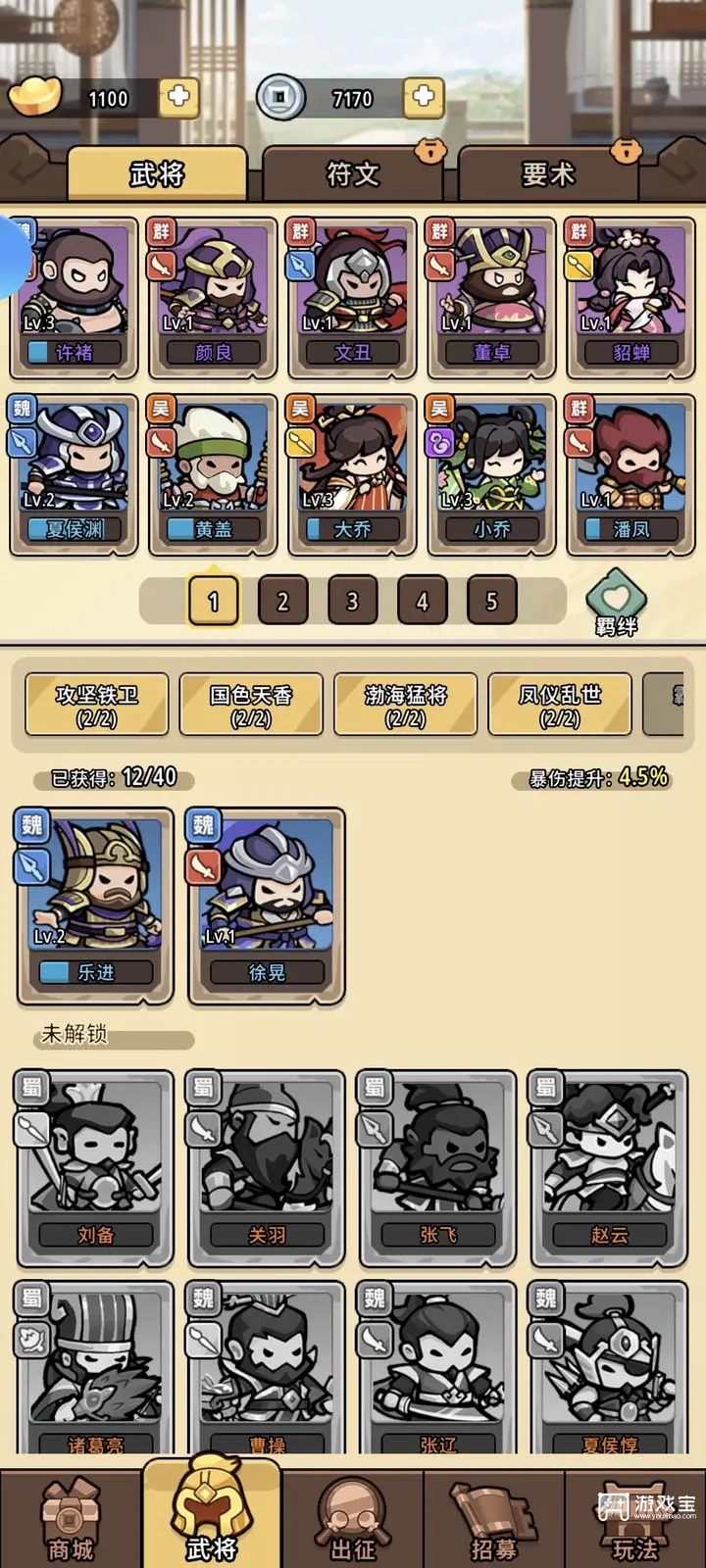The image size is (706, 1568).
Task: Add gold ingots with the plus button
Action: click(178, 97)
